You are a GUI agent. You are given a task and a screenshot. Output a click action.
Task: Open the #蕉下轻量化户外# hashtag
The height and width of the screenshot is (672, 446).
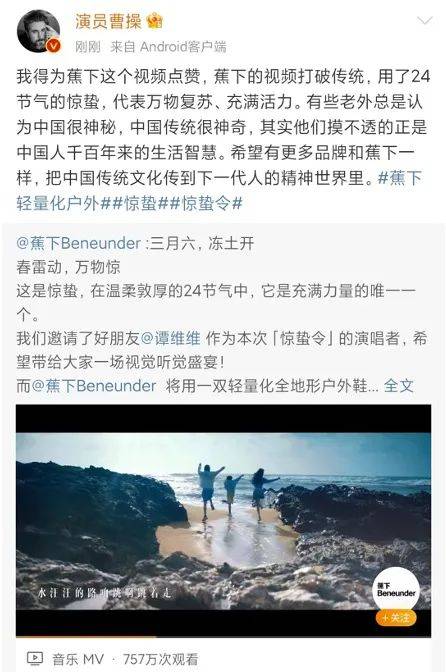tap(219, 190)
